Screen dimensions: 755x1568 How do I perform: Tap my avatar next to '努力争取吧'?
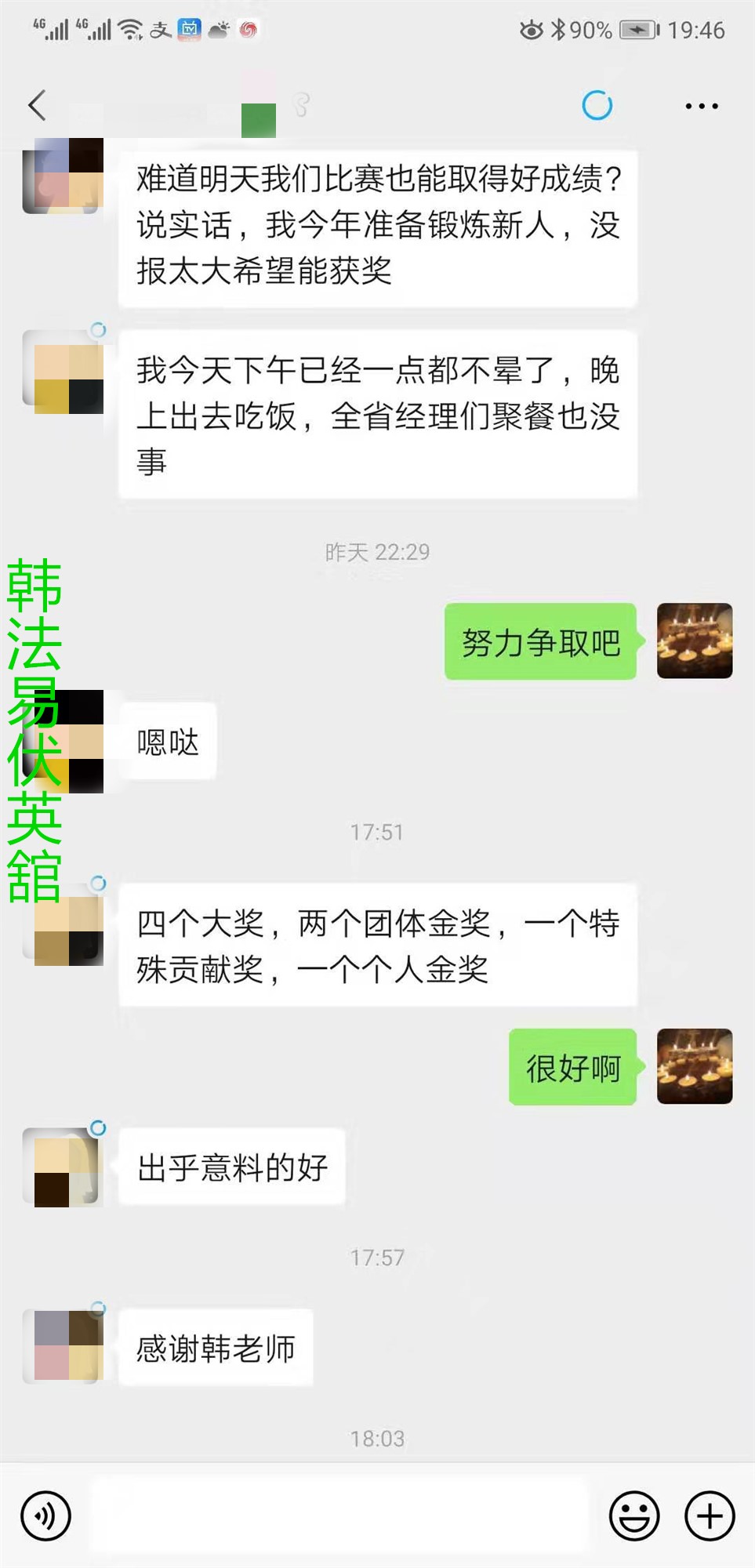[694, 641]
